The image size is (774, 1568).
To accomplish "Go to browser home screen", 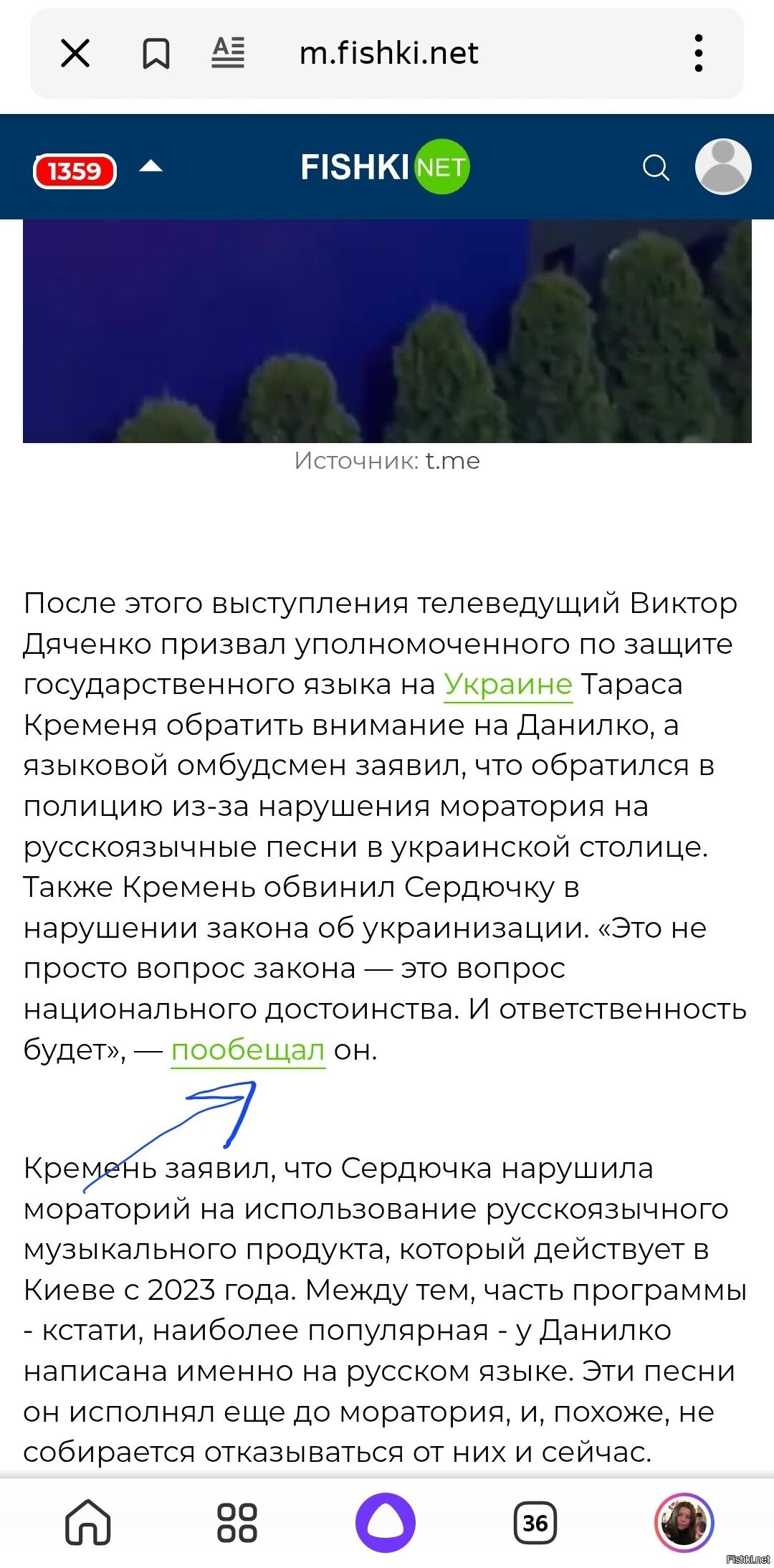I will (88, 1521).
